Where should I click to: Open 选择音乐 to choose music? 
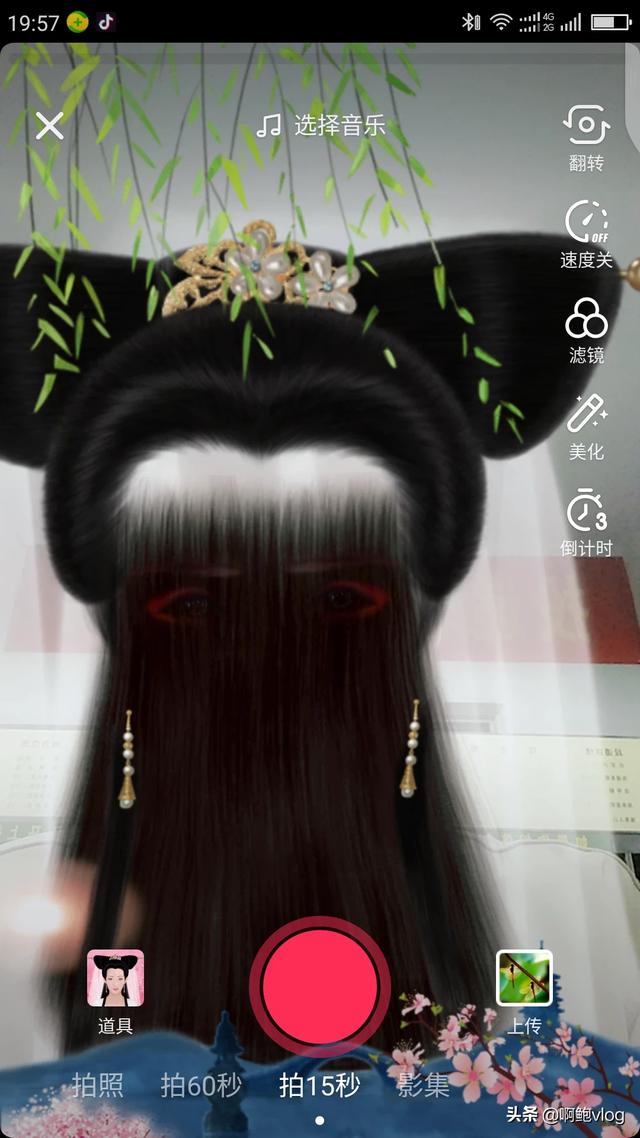(x=321, y=126)
